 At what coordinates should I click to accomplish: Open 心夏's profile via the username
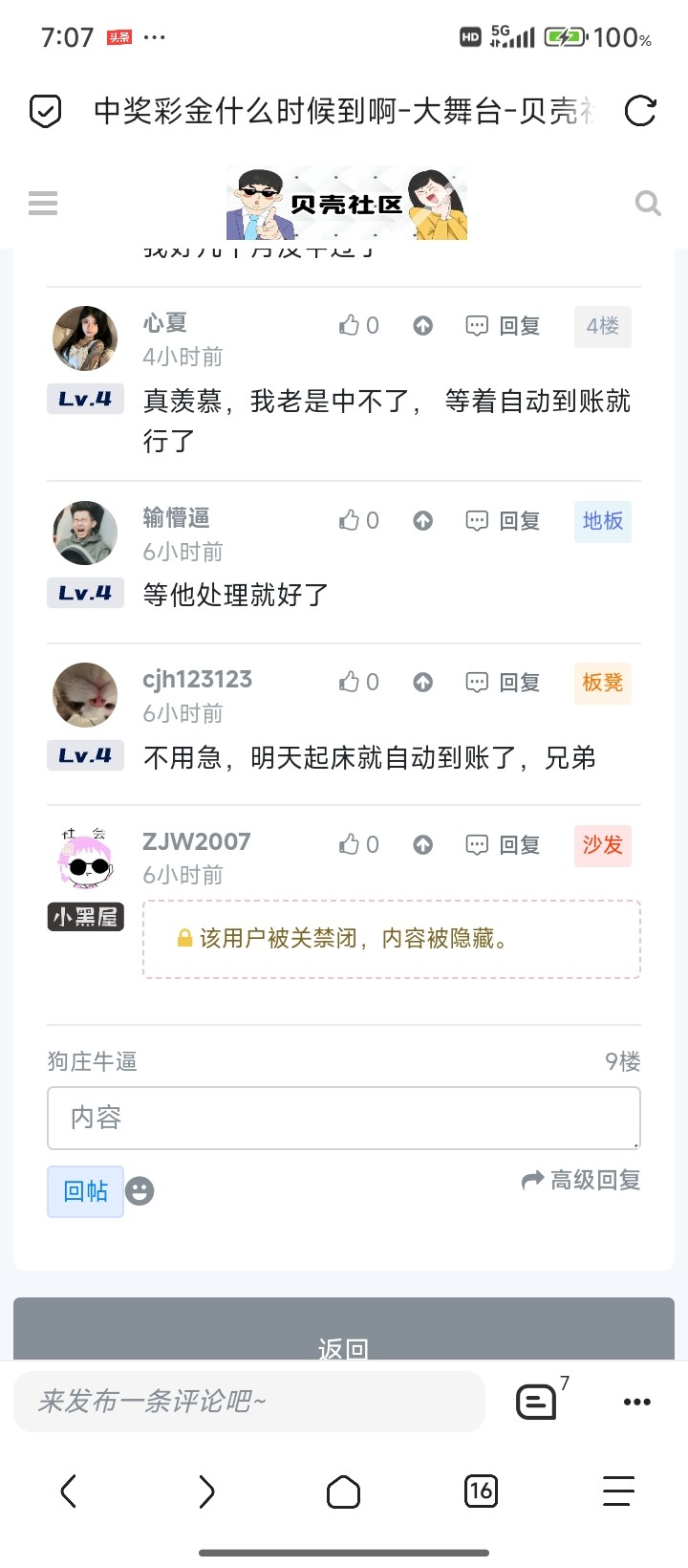[164, 323]
